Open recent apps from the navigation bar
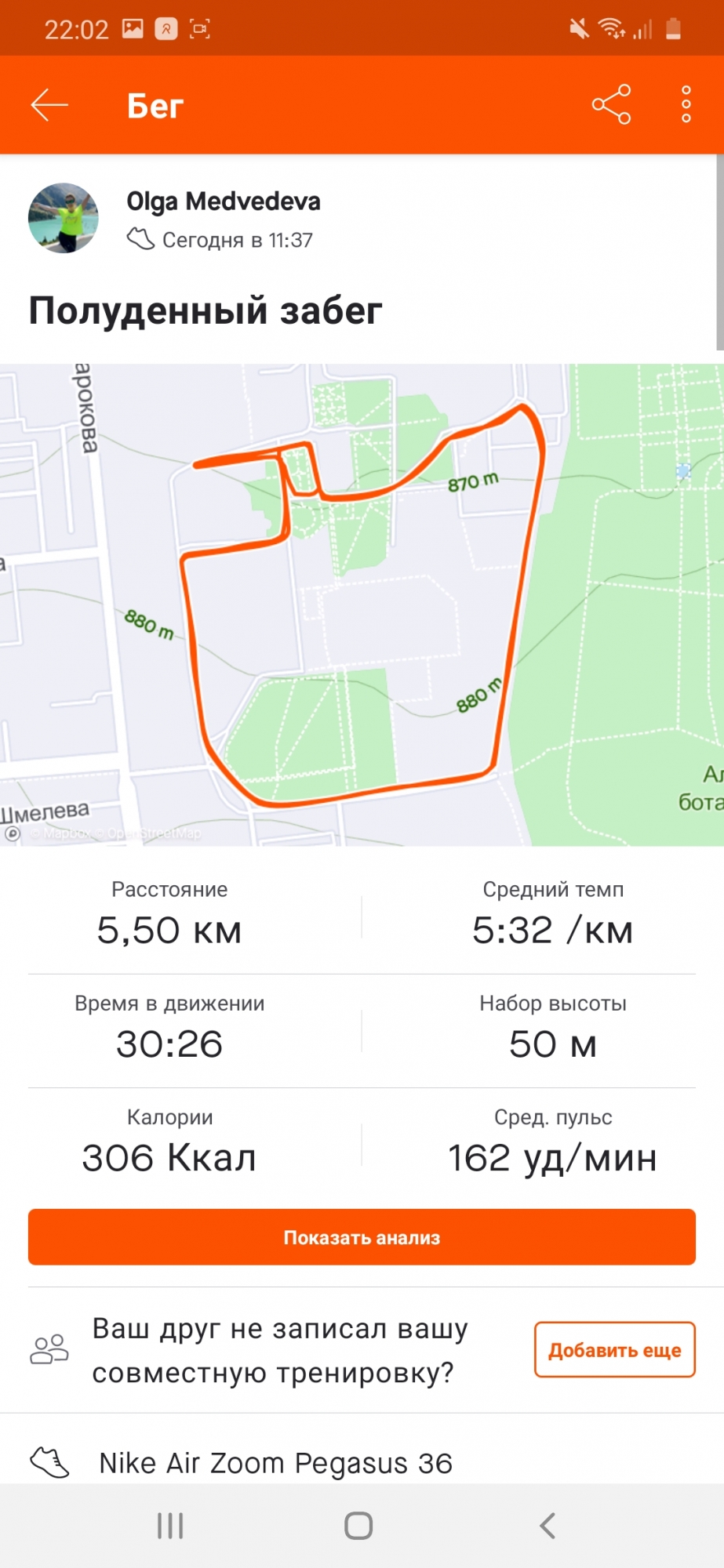Screen dimensions: 724x1568 coord(170,1526)
